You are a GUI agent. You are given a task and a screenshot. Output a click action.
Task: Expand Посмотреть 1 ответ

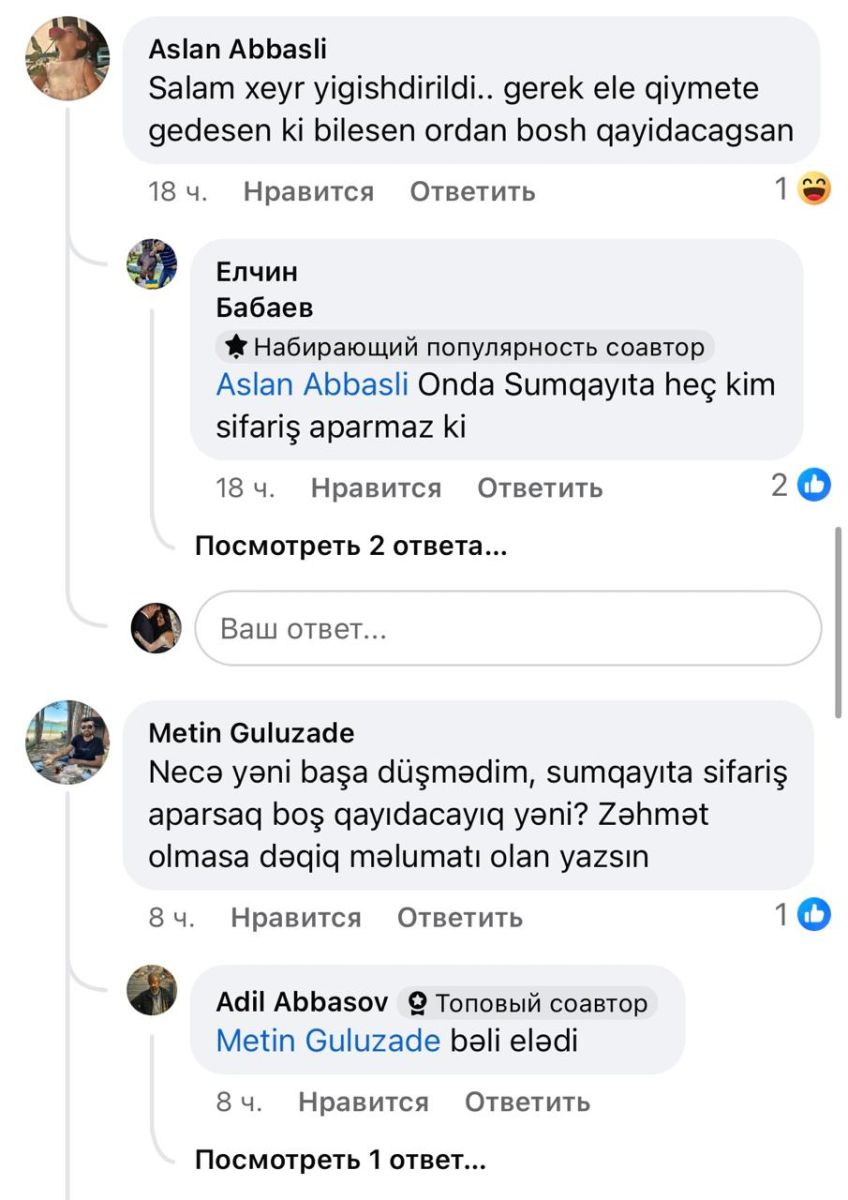point(340,1160)
